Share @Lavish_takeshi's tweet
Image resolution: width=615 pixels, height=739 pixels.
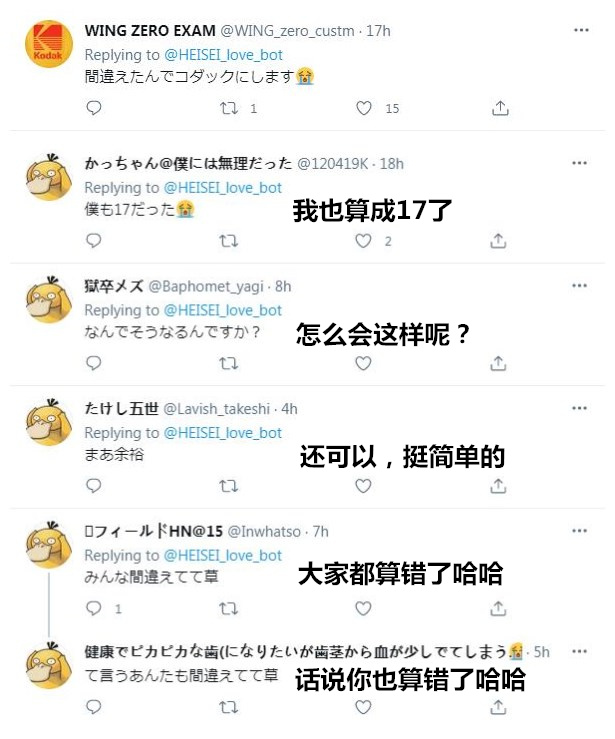(499, 486)
